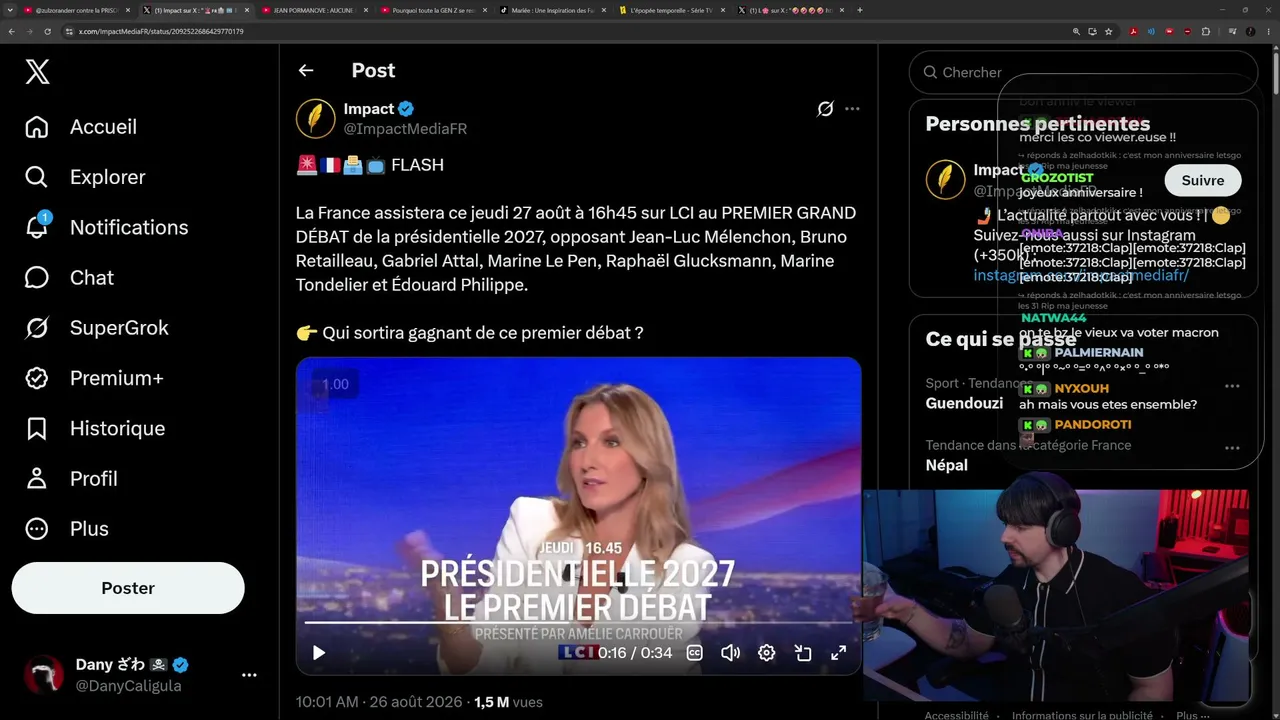The width and height of the screenshot is (1280, 720).
Task: Open the Chat section
Action: pyautogui.click(x=69, y=277)
